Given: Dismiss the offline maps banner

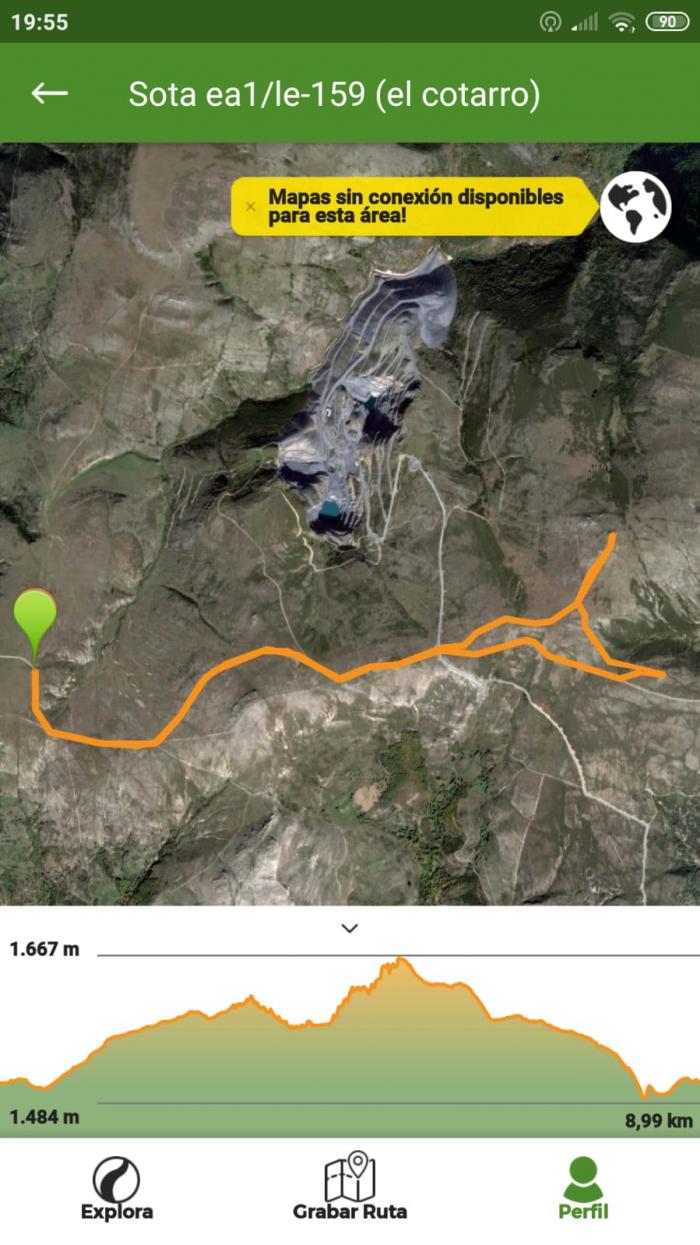Looking at the screenshot, I should click(x=250, y=206).
